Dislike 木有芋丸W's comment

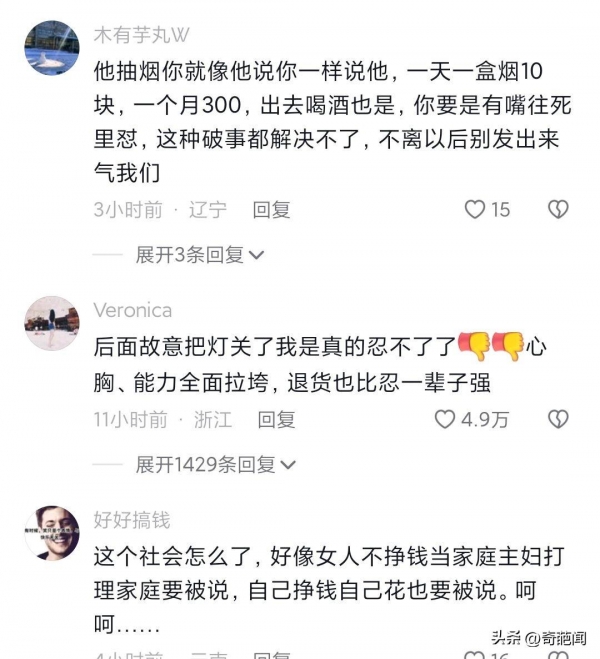pos(558,209)
